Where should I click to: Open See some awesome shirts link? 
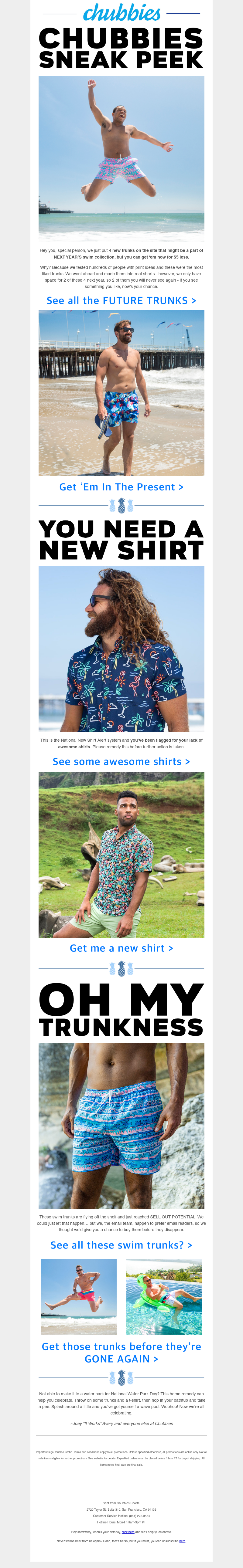click(121, 761)
